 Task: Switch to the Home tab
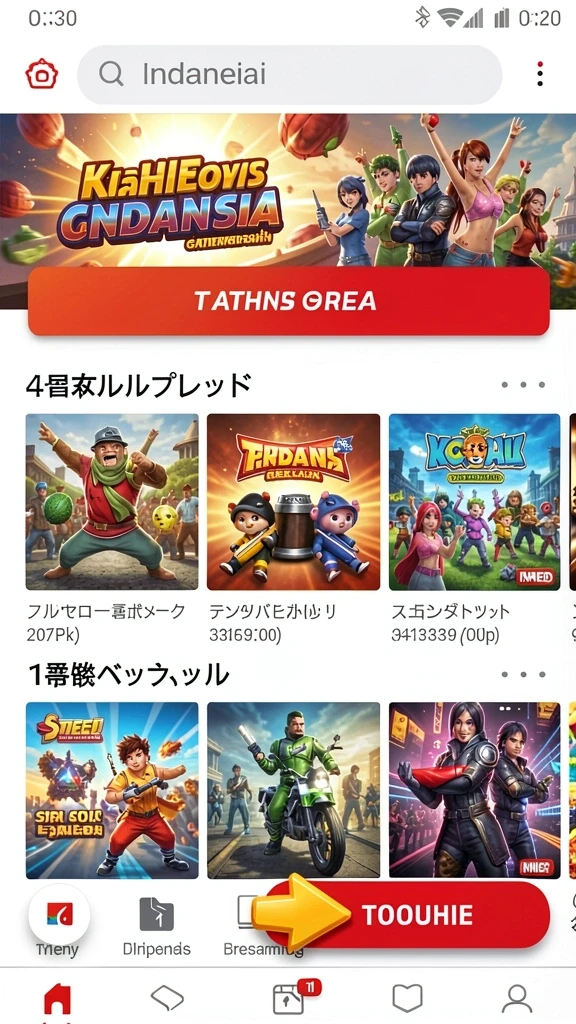(x=57, y=1000)
